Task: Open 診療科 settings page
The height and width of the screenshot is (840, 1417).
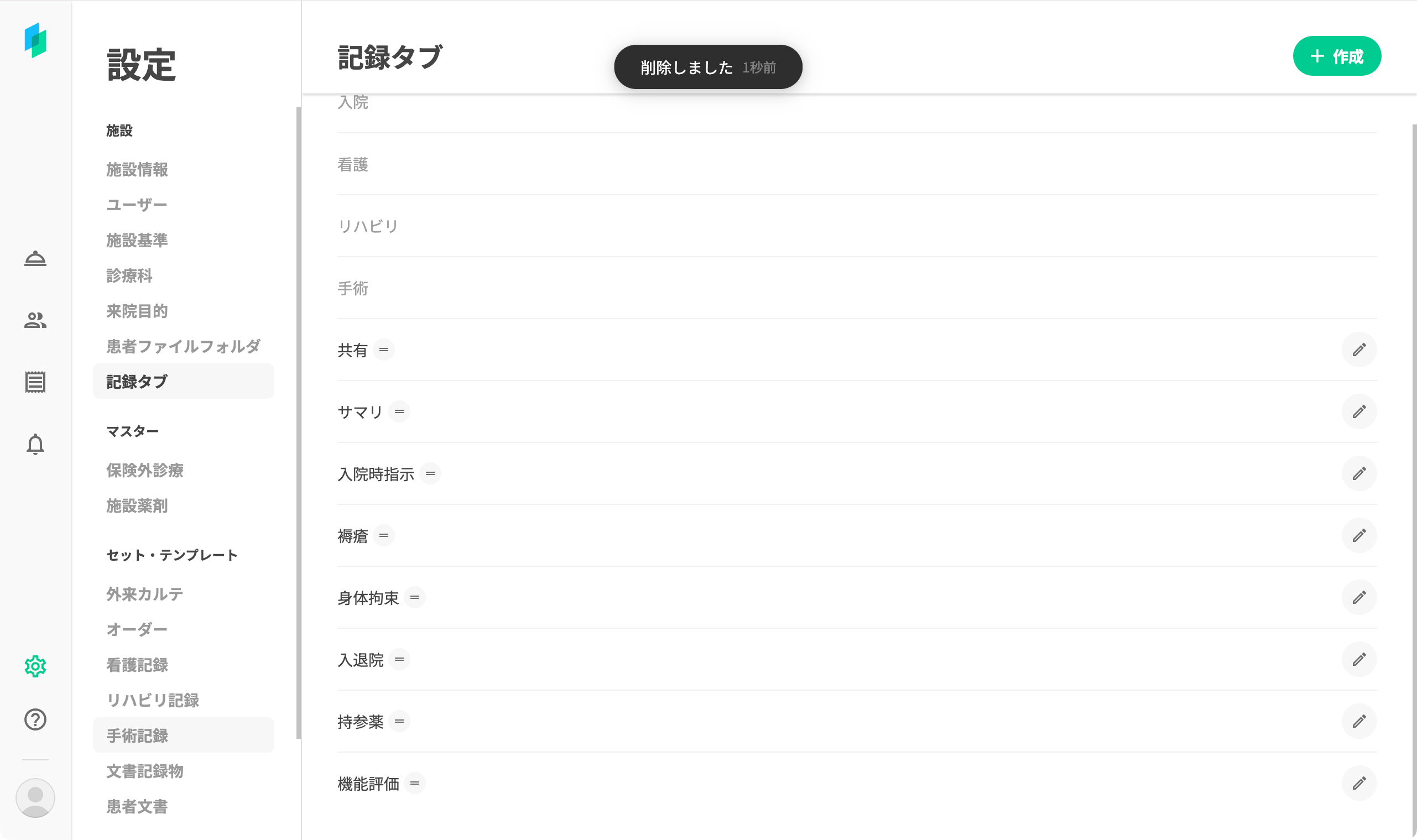Action: coord(129,275)
